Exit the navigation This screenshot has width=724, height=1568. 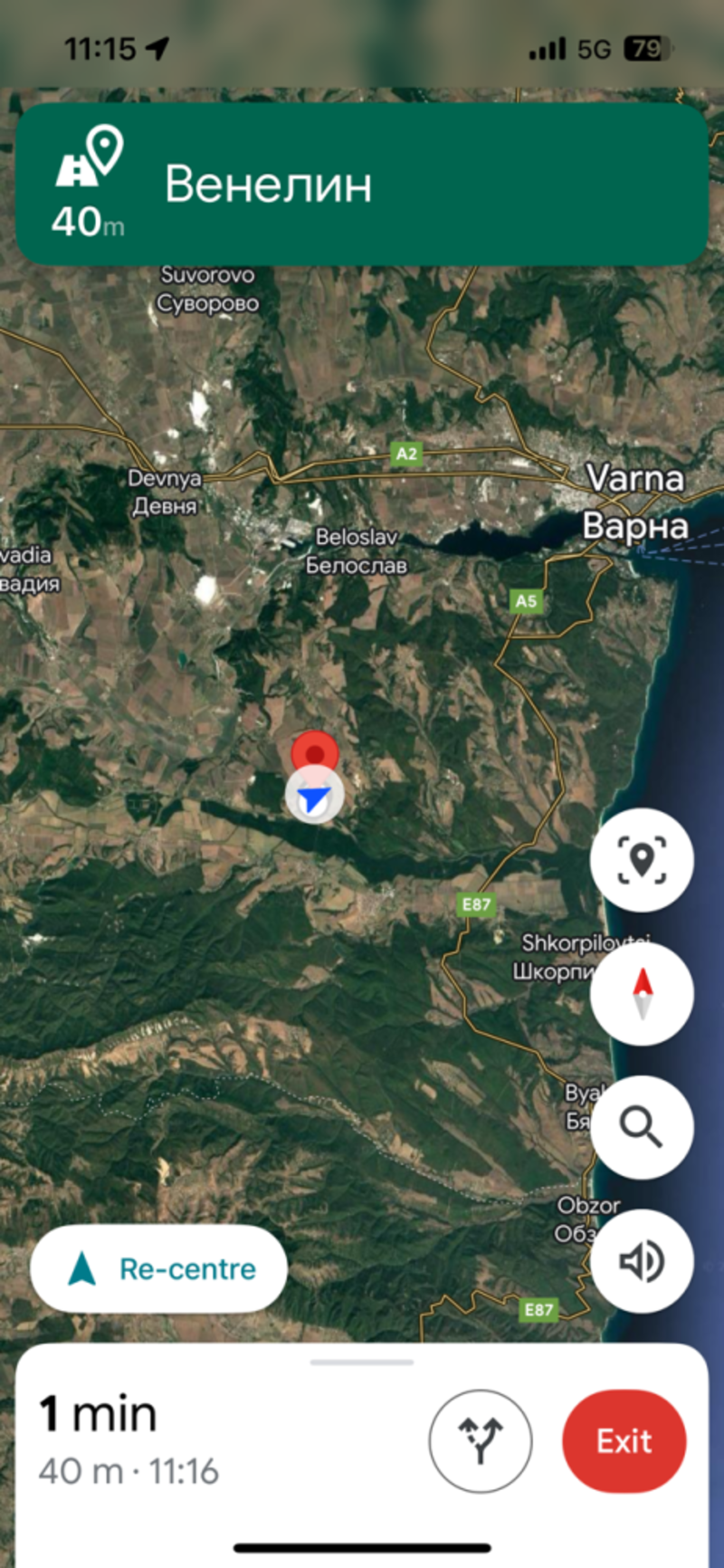click(x=624, y=1440)
